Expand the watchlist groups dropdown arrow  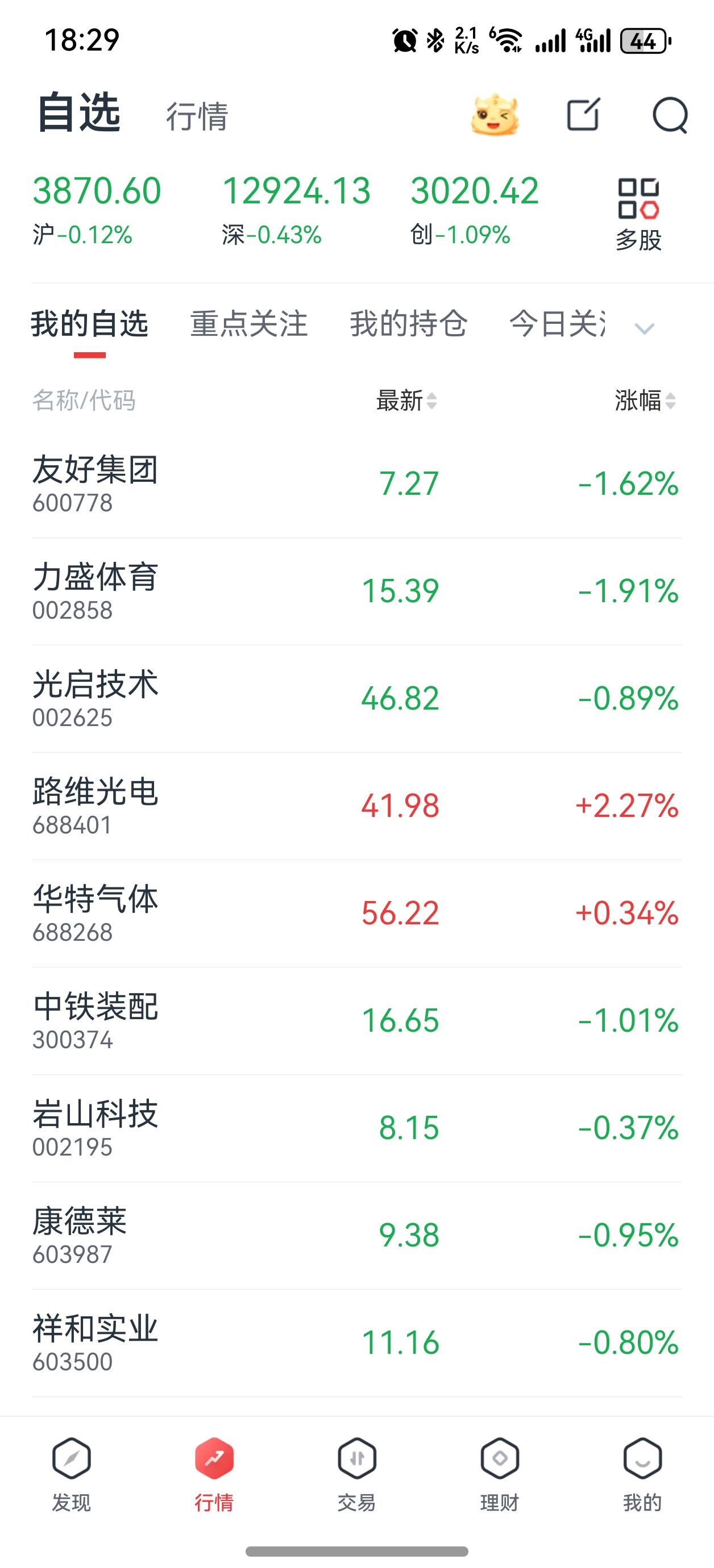(644, 329)
